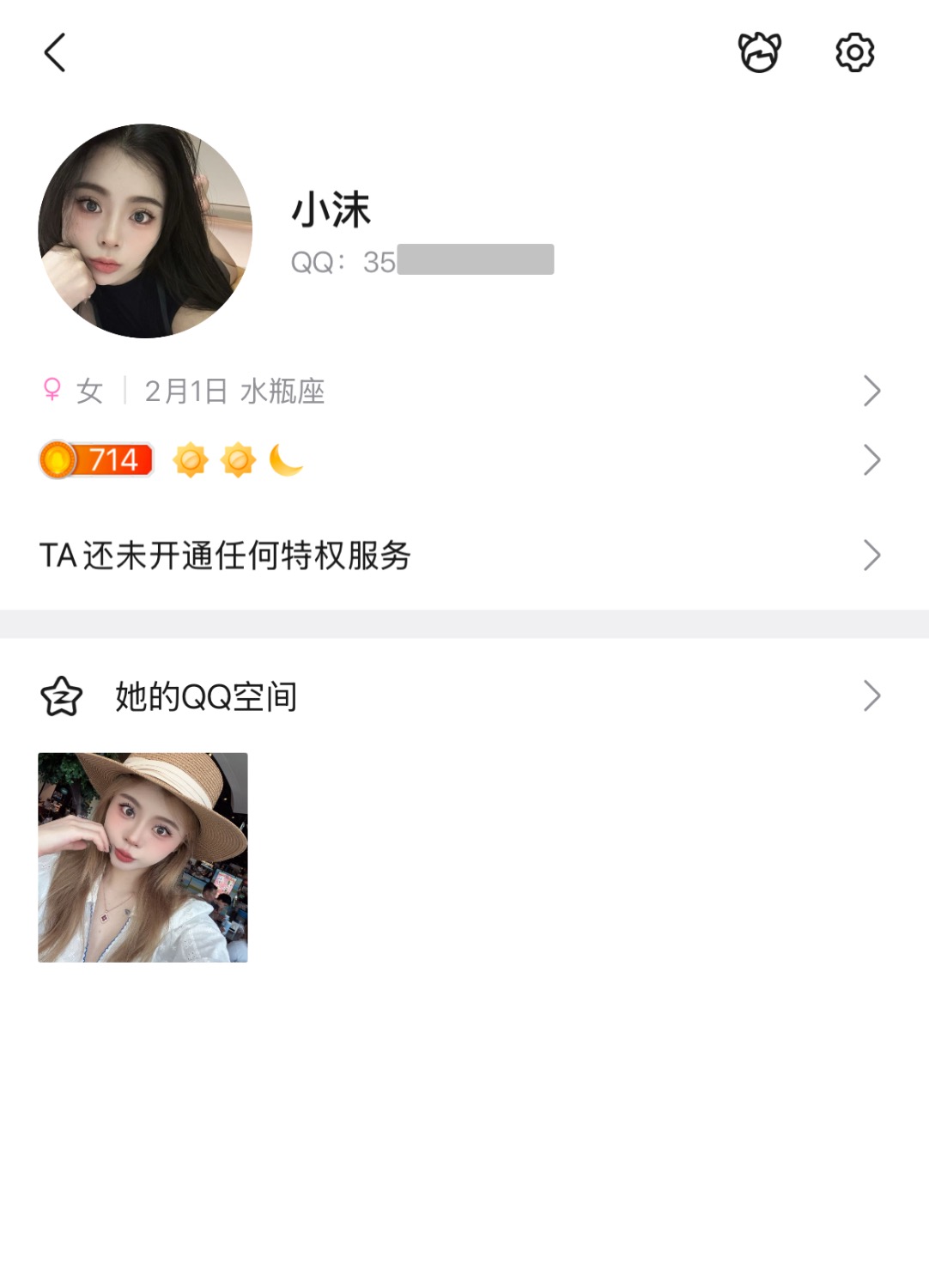The width and height of the screenshot is (929, 1288).
Task: Open the bear face icon
Action: 760,53
